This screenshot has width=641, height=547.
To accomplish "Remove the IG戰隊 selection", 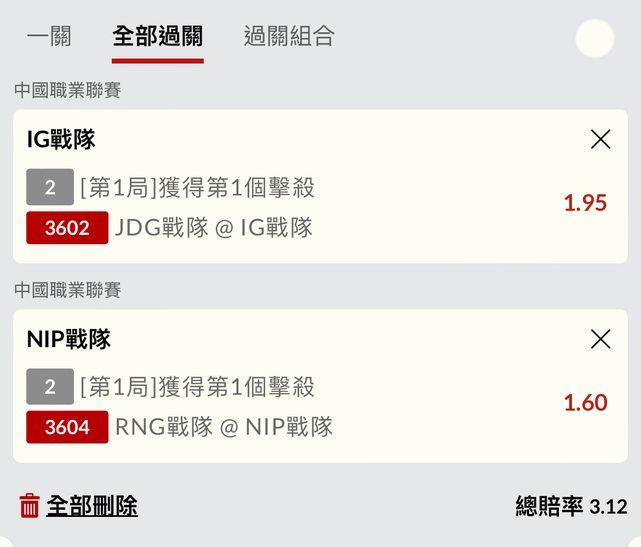I will [x=600, y=140].
